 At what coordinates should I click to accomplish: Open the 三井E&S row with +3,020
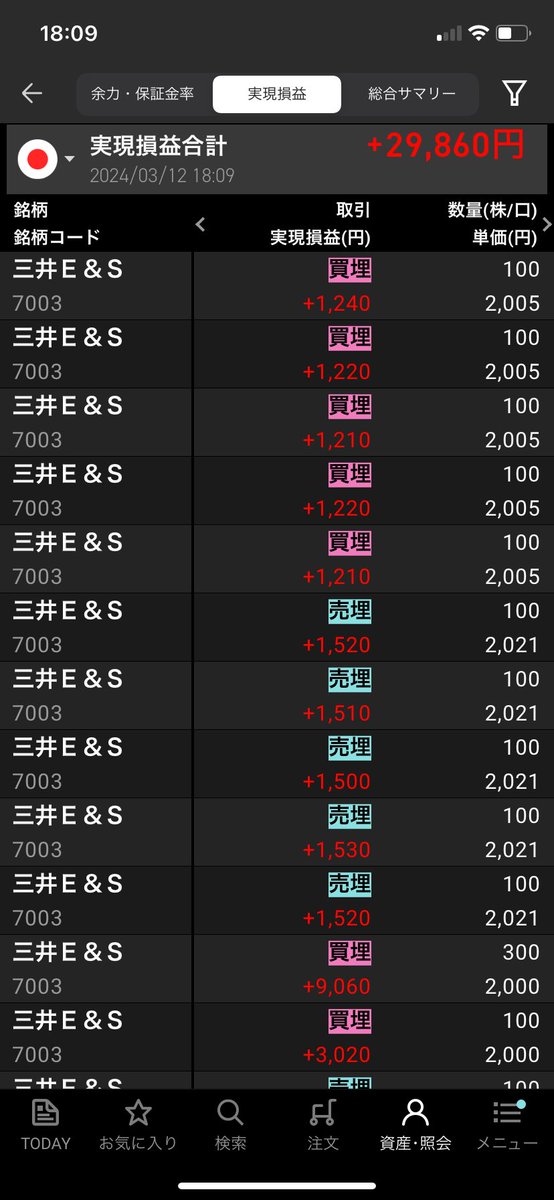pyautogui.click(x=277, y=1037)
